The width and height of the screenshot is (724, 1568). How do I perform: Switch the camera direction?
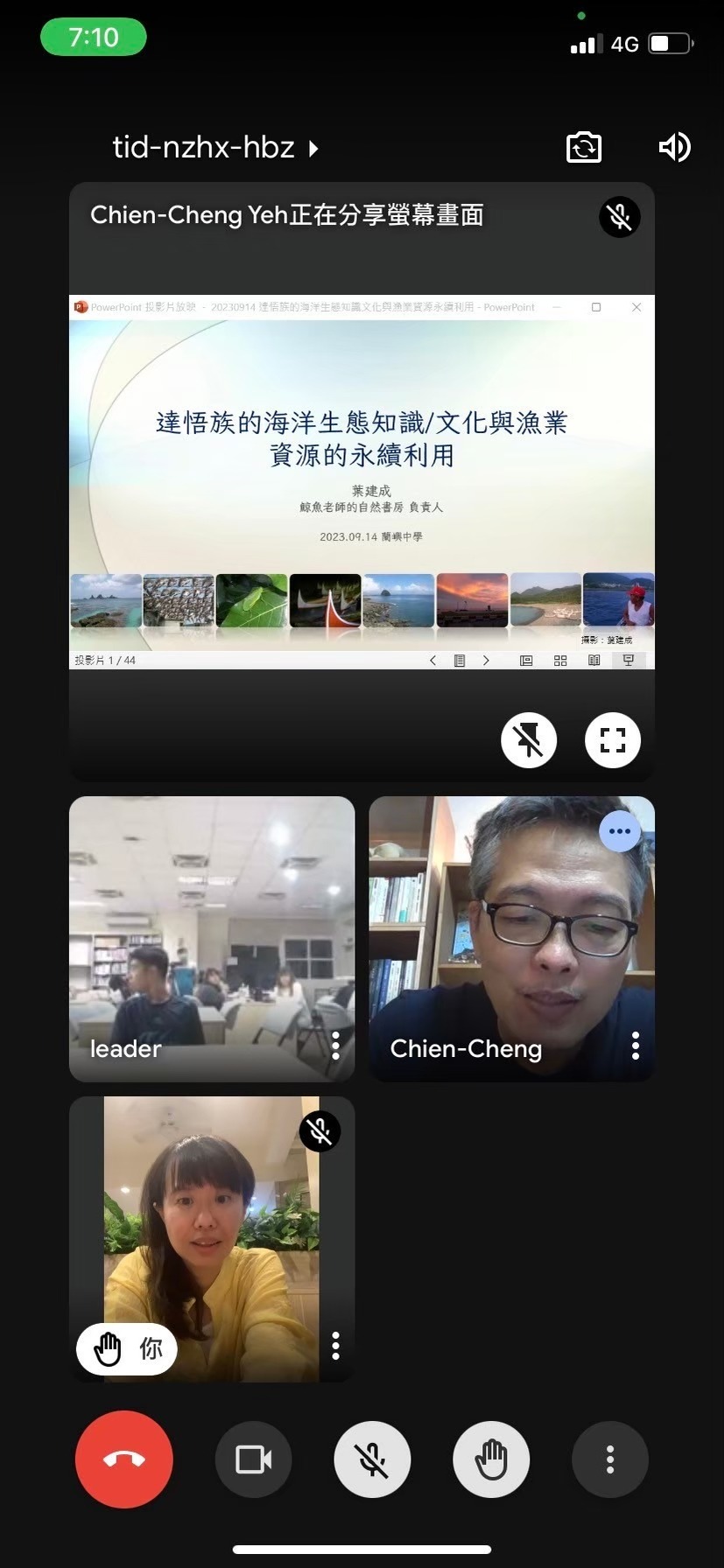click(584, 147)
